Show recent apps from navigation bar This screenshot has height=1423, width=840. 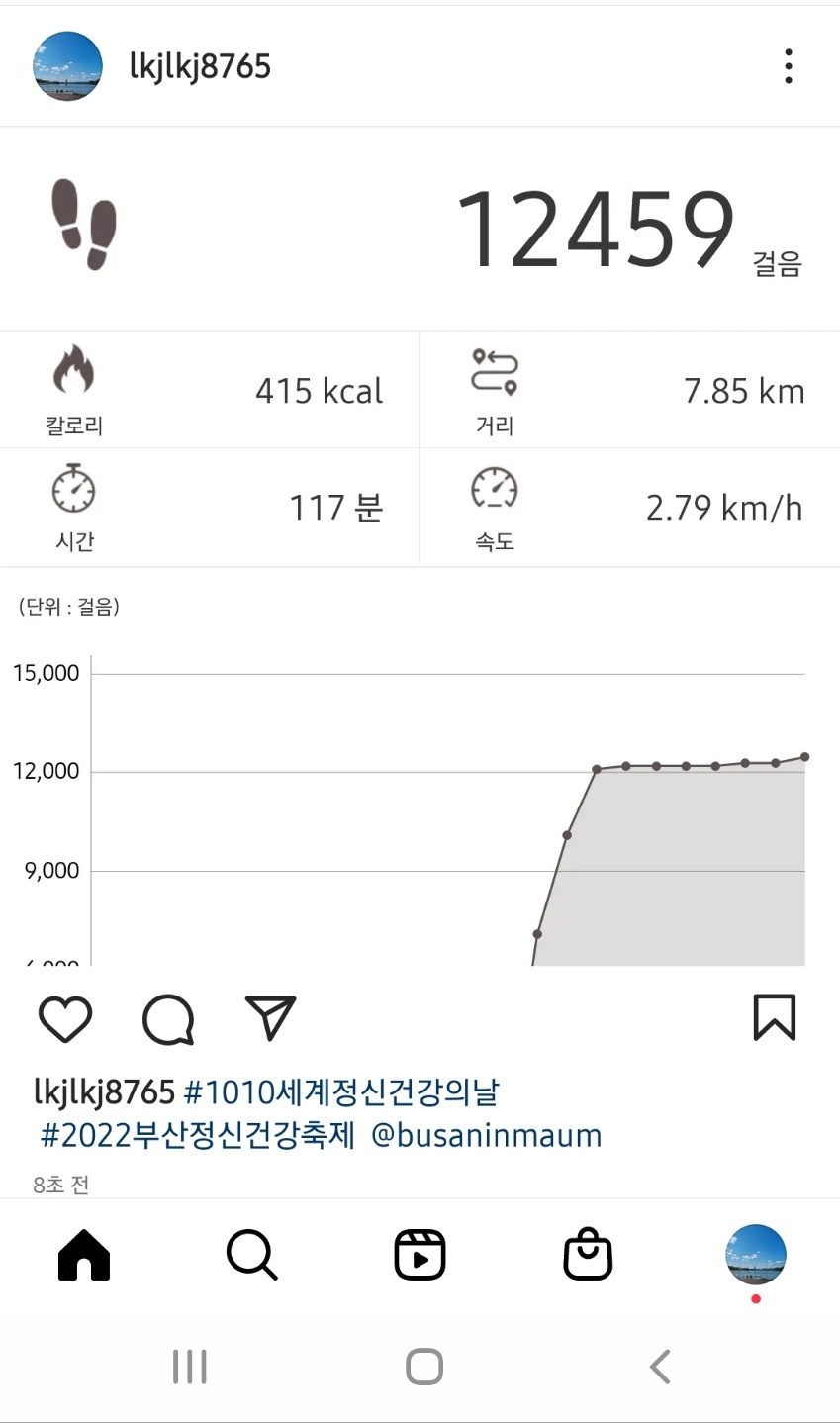tap(189, 1367)
